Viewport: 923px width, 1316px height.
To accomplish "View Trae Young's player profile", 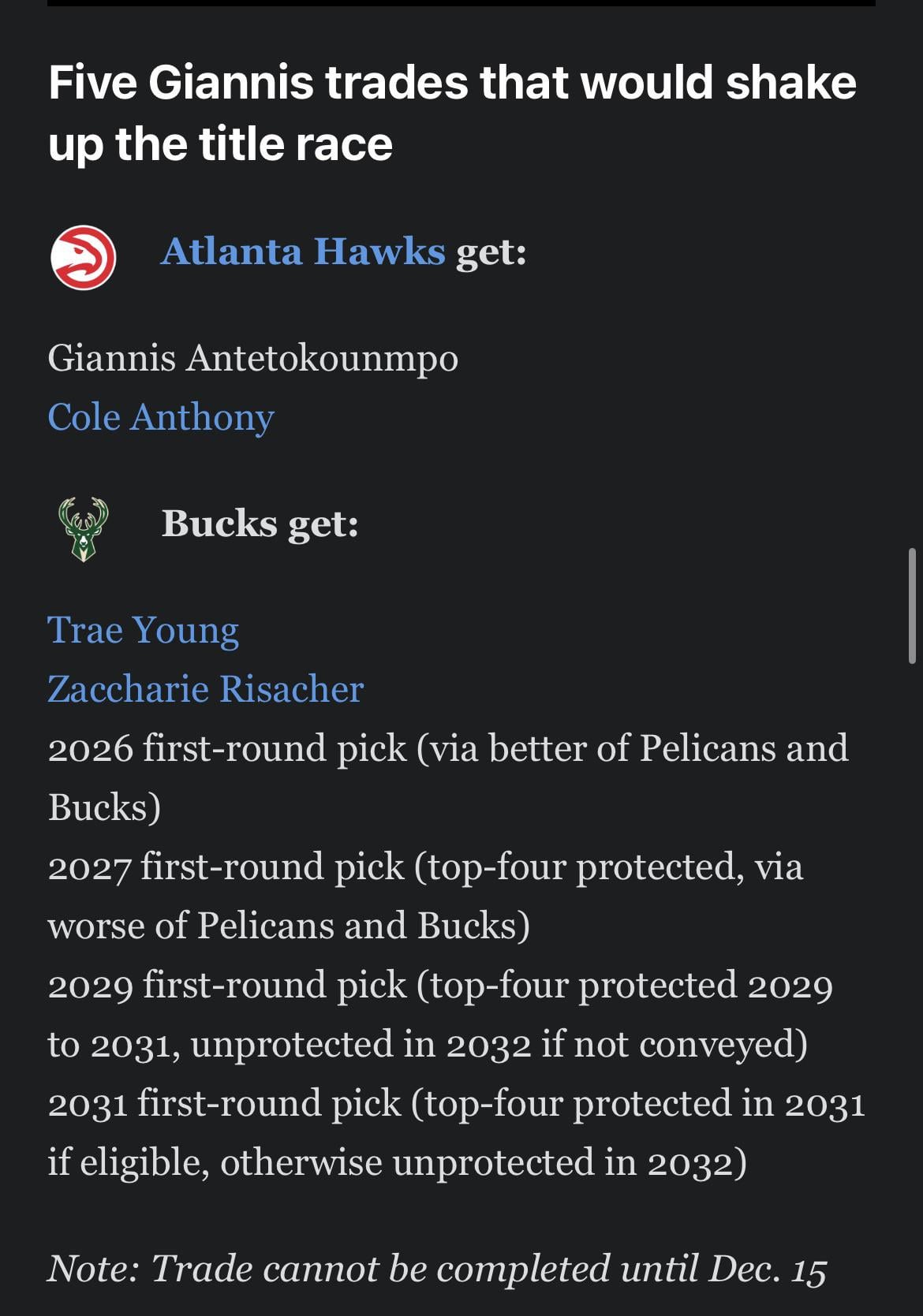I will click(x=143, y=630).
